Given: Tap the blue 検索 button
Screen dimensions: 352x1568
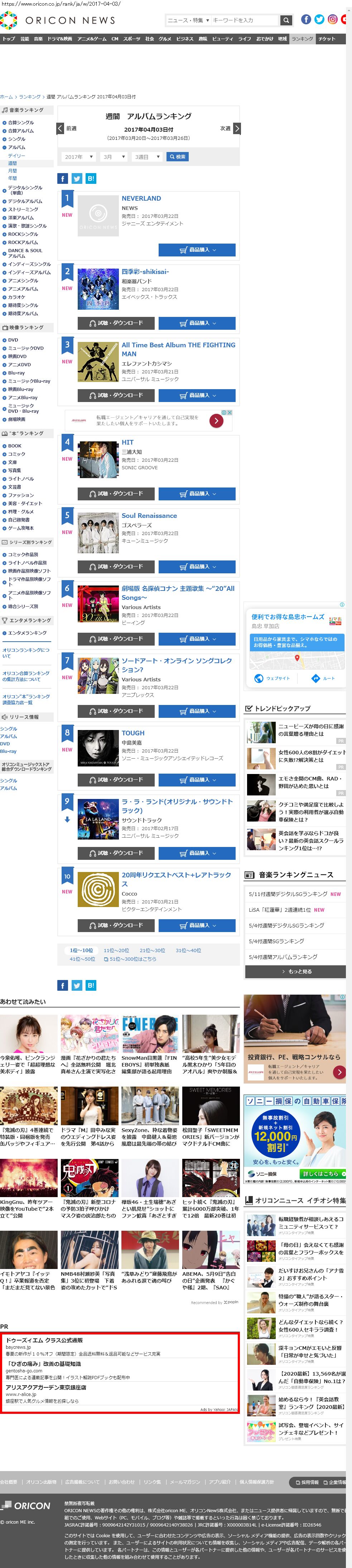Looking at the screenshot, I should (x=177, y=157).
